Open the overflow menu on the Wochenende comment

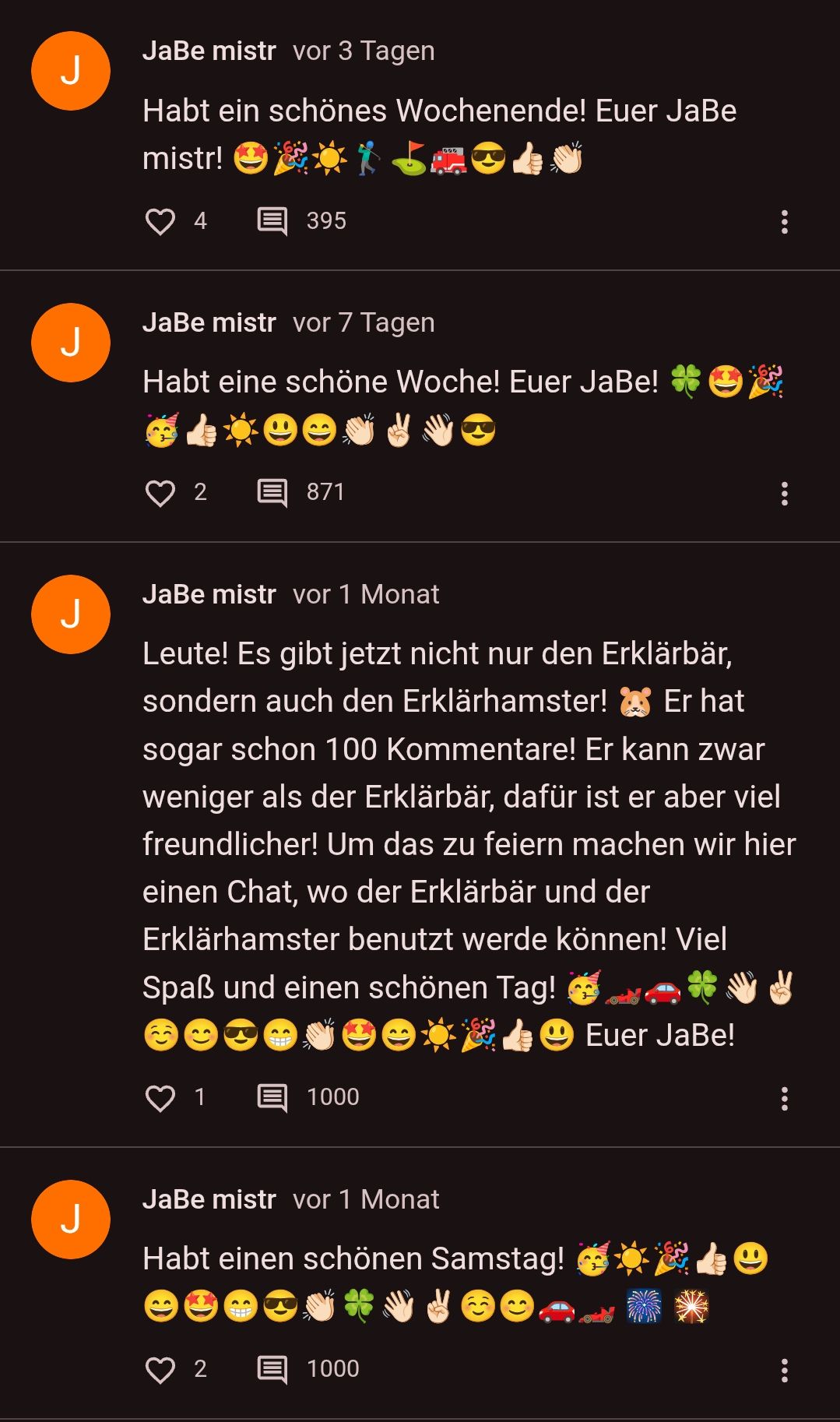coord(784,222)
